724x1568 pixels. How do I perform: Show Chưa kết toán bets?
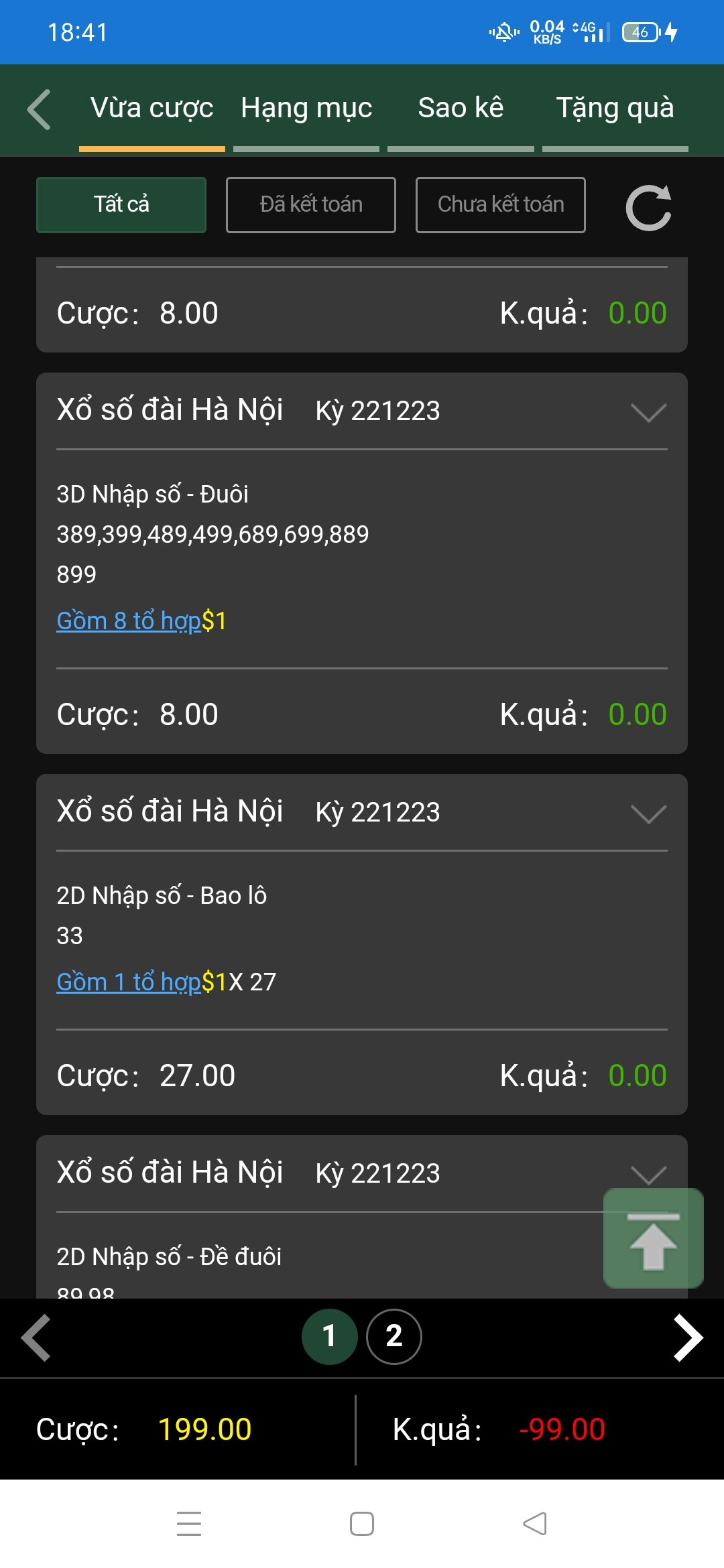click(501, 205)
